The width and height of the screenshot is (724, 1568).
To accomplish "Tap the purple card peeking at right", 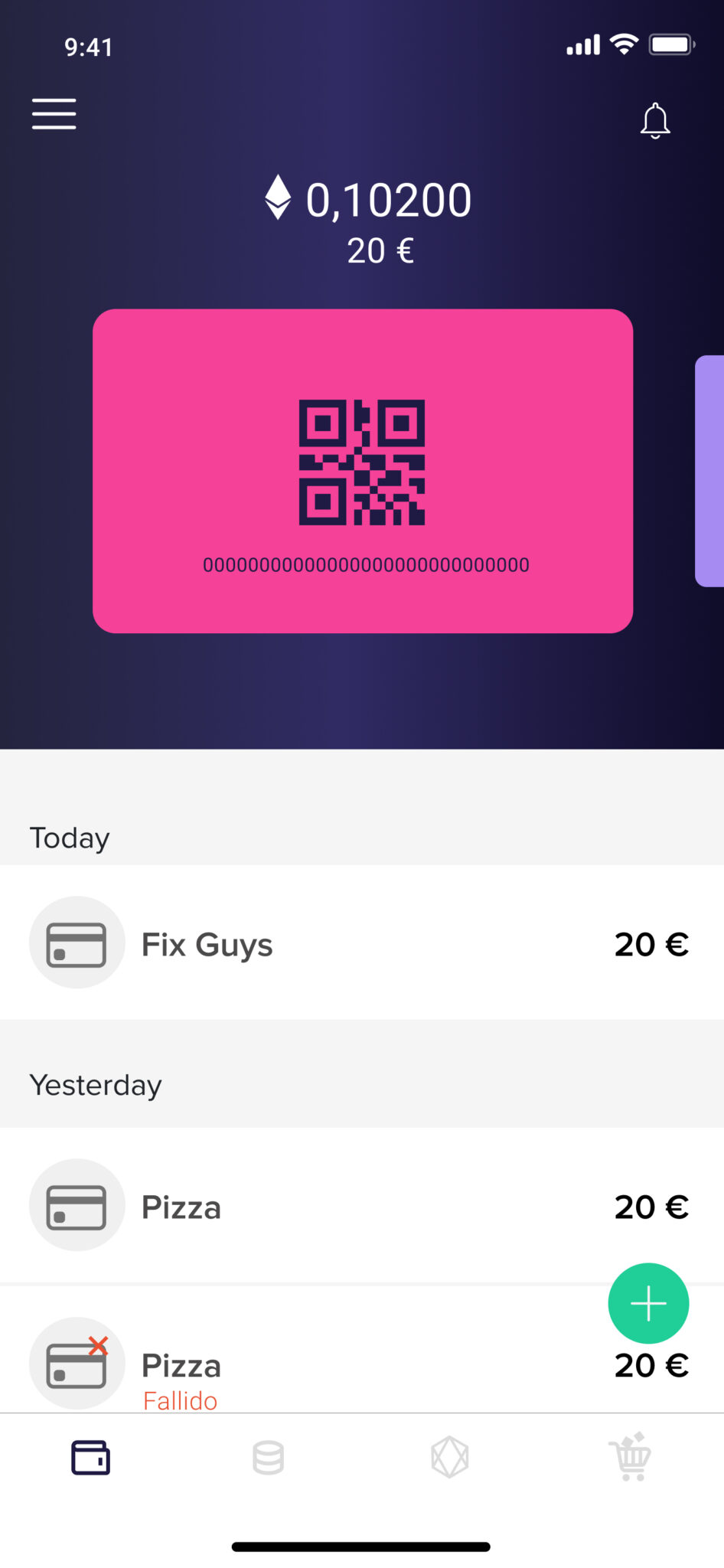I will point(710,471).
